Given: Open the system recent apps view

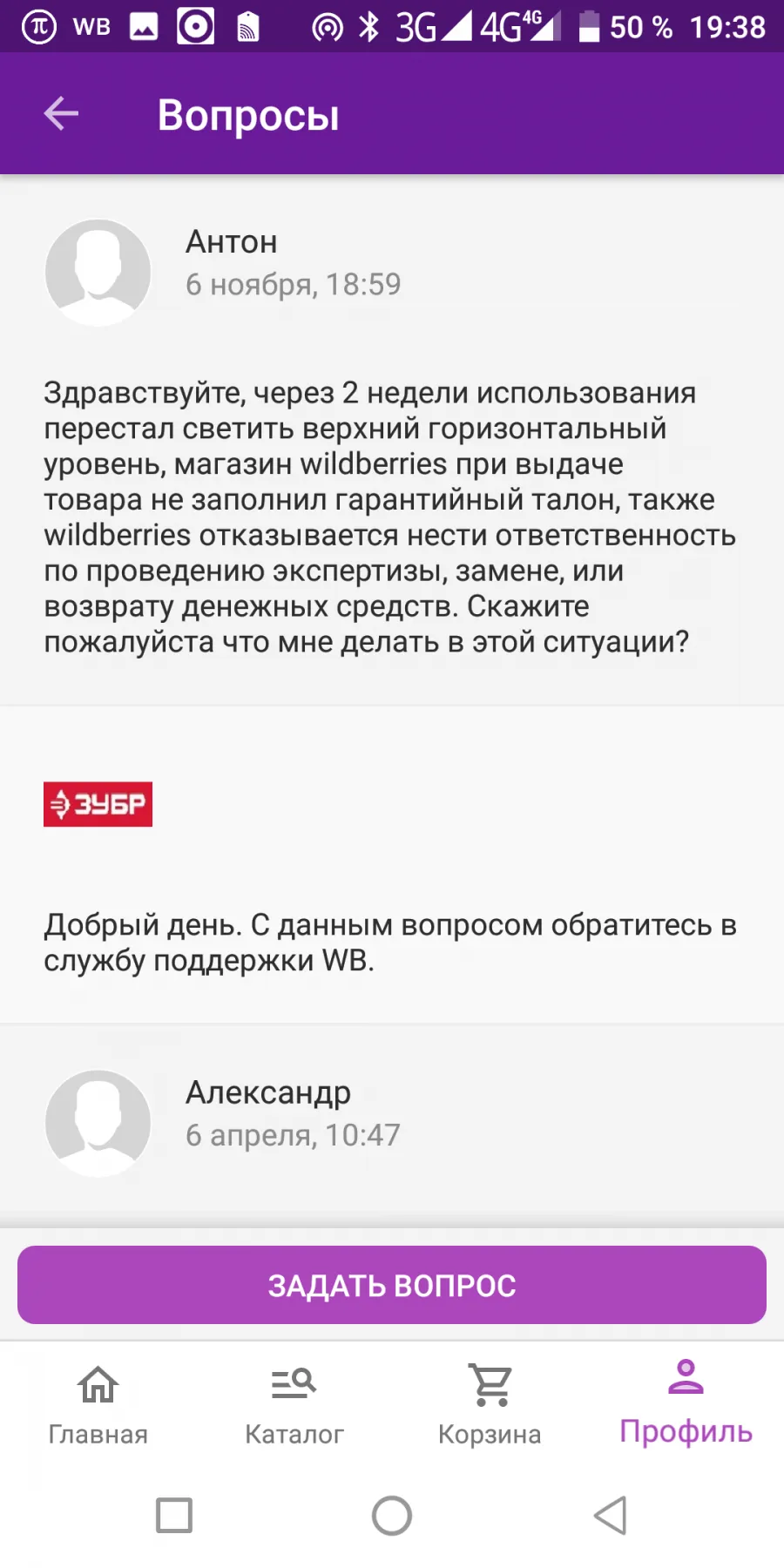Looking at the screenshot, I should click(x=174, y=1516).
